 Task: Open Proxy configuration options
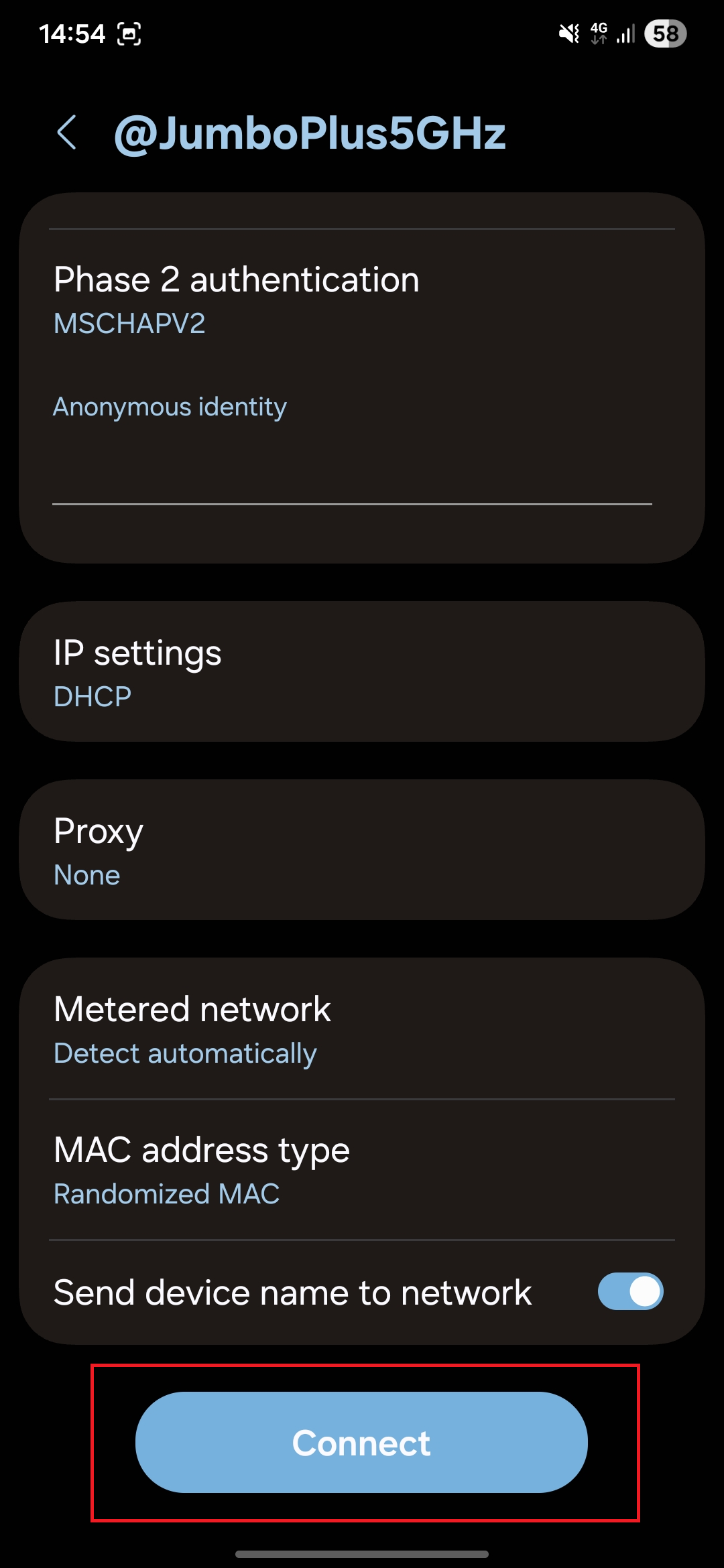tap(362, 850)
